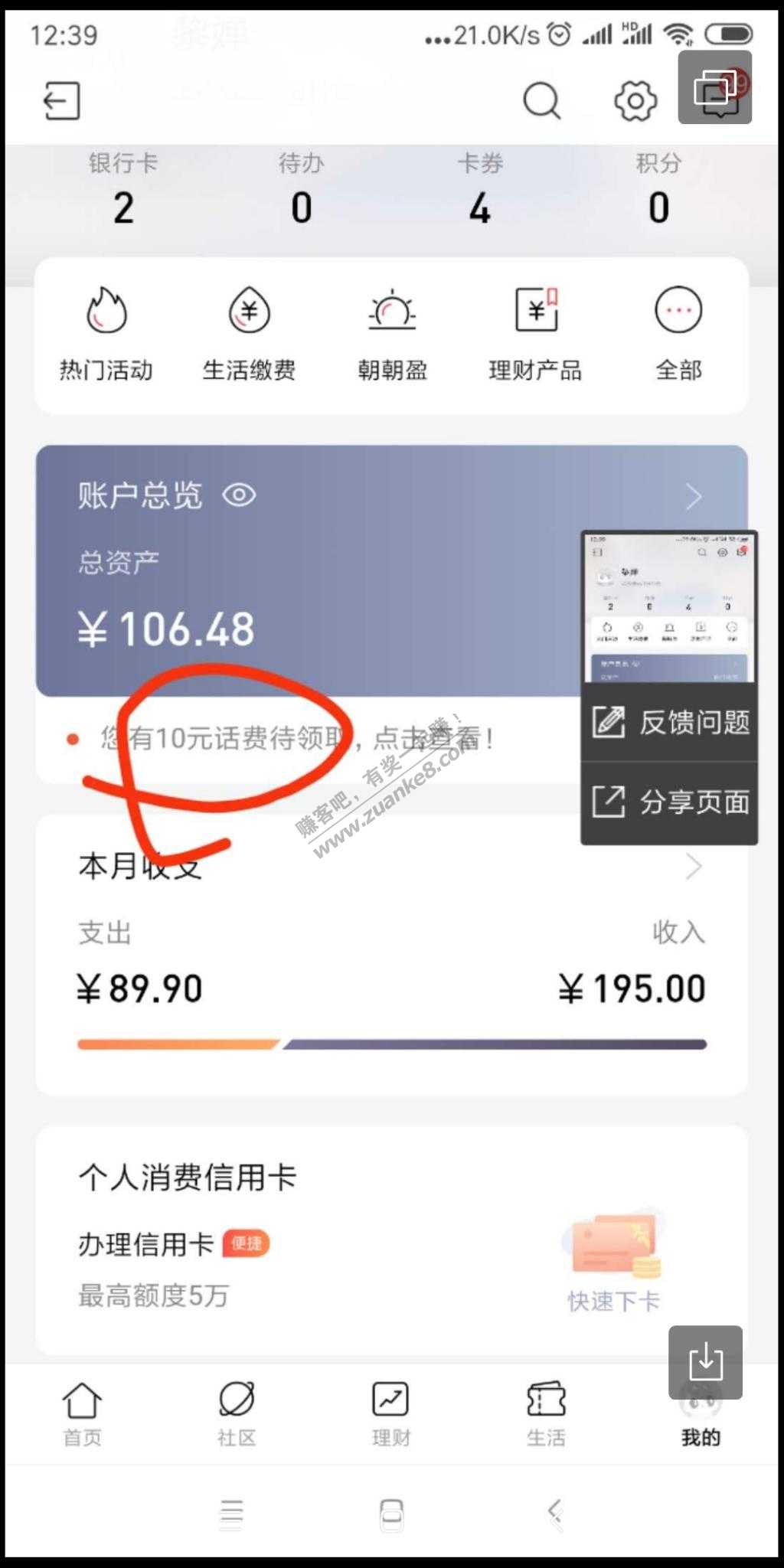Image resolution: width=784 pixels, height=1568 pixels.
Task: Tap 快速下卡 to apply for a credit card
Action: [x=613, y=1301]
